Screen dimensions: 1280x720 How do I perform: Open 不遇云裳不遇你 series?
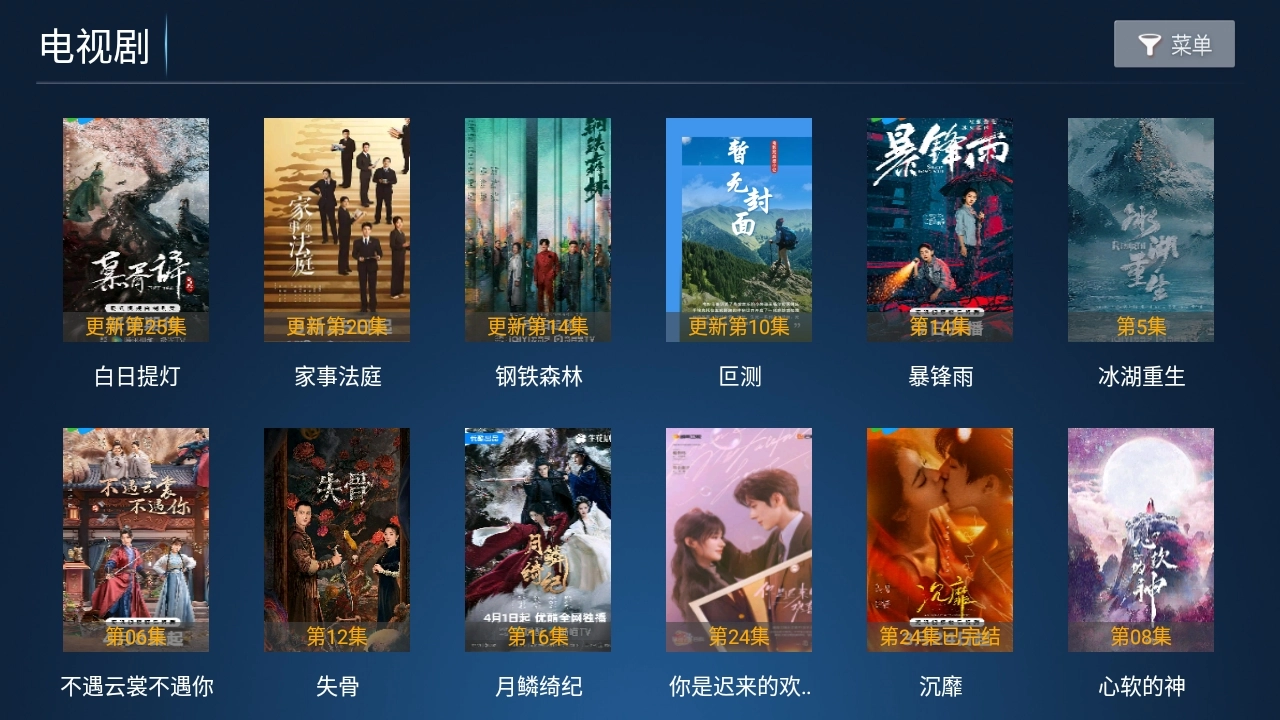point(136,540)
